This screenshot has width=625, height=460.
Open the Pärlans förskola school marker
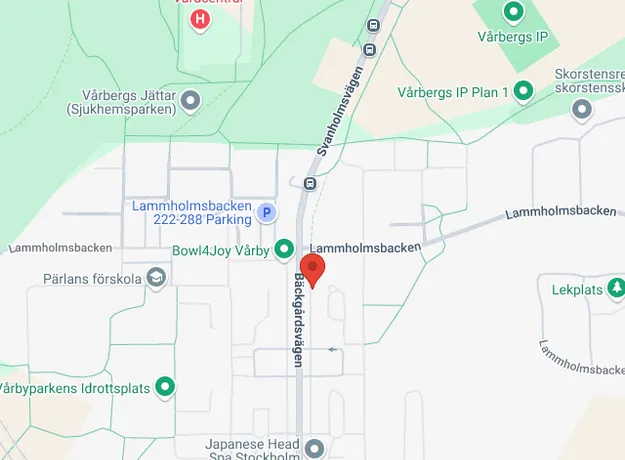(156, 277)
